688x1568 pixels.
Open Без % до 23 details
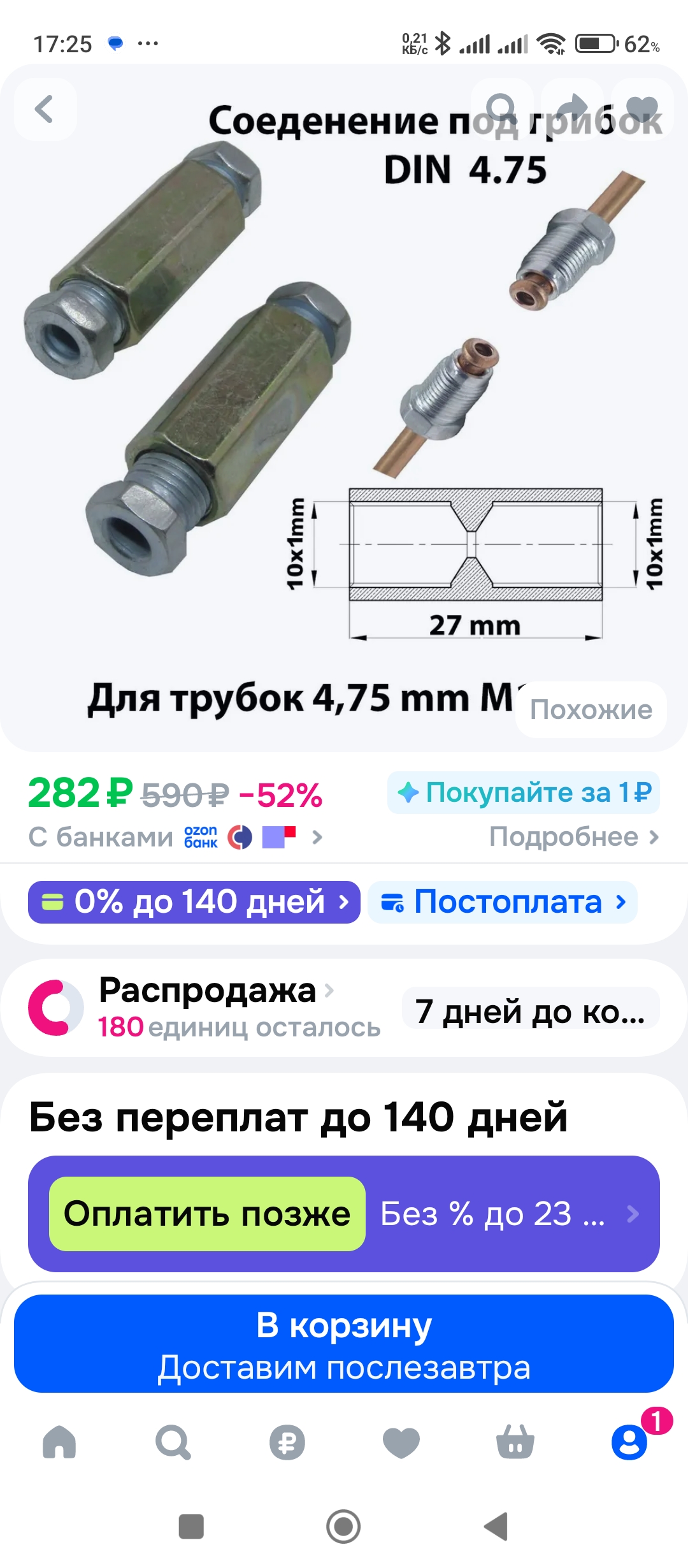click(x=510, y=1214)
